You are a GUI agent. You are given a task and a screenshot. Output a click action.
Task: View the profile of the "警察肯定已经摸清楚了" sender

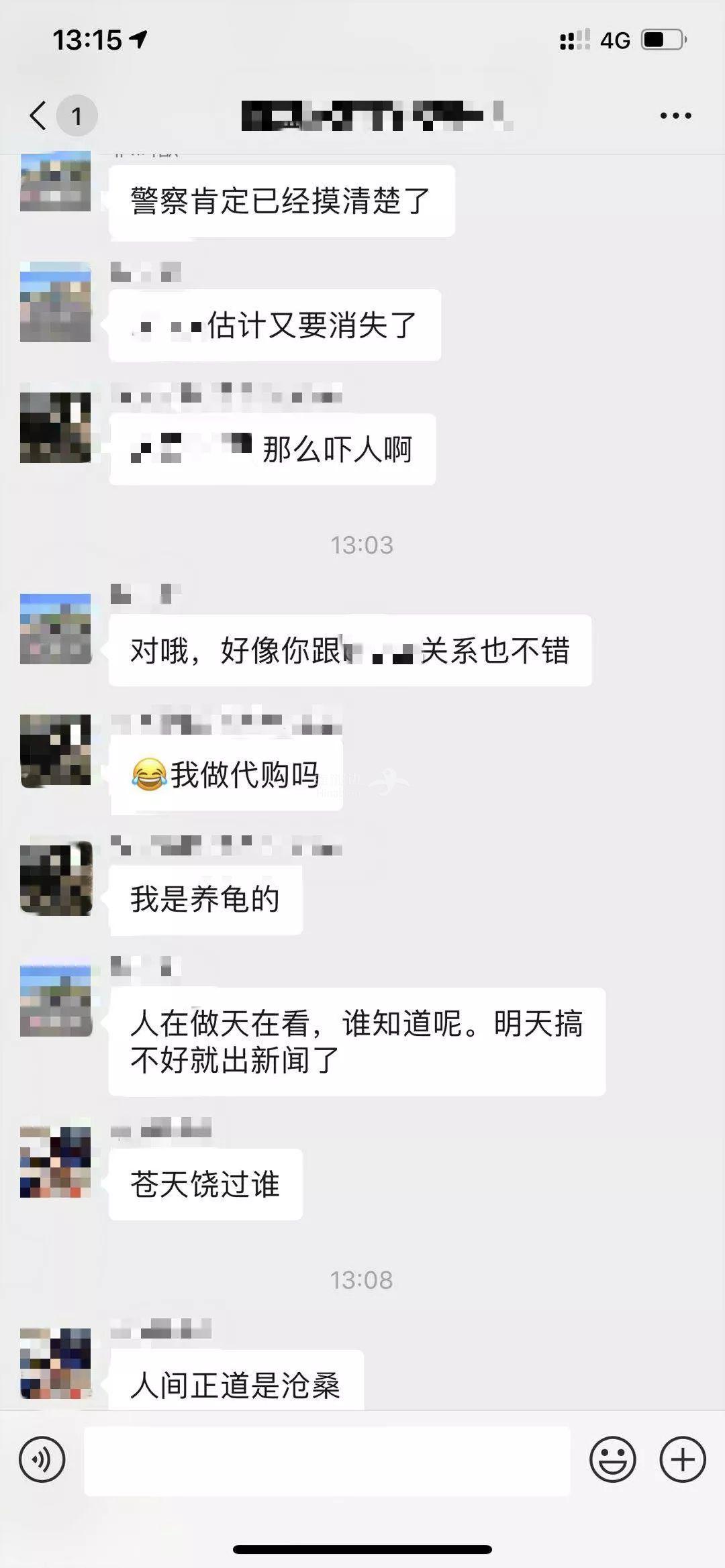pyautogui.click(x=55, y=182)
